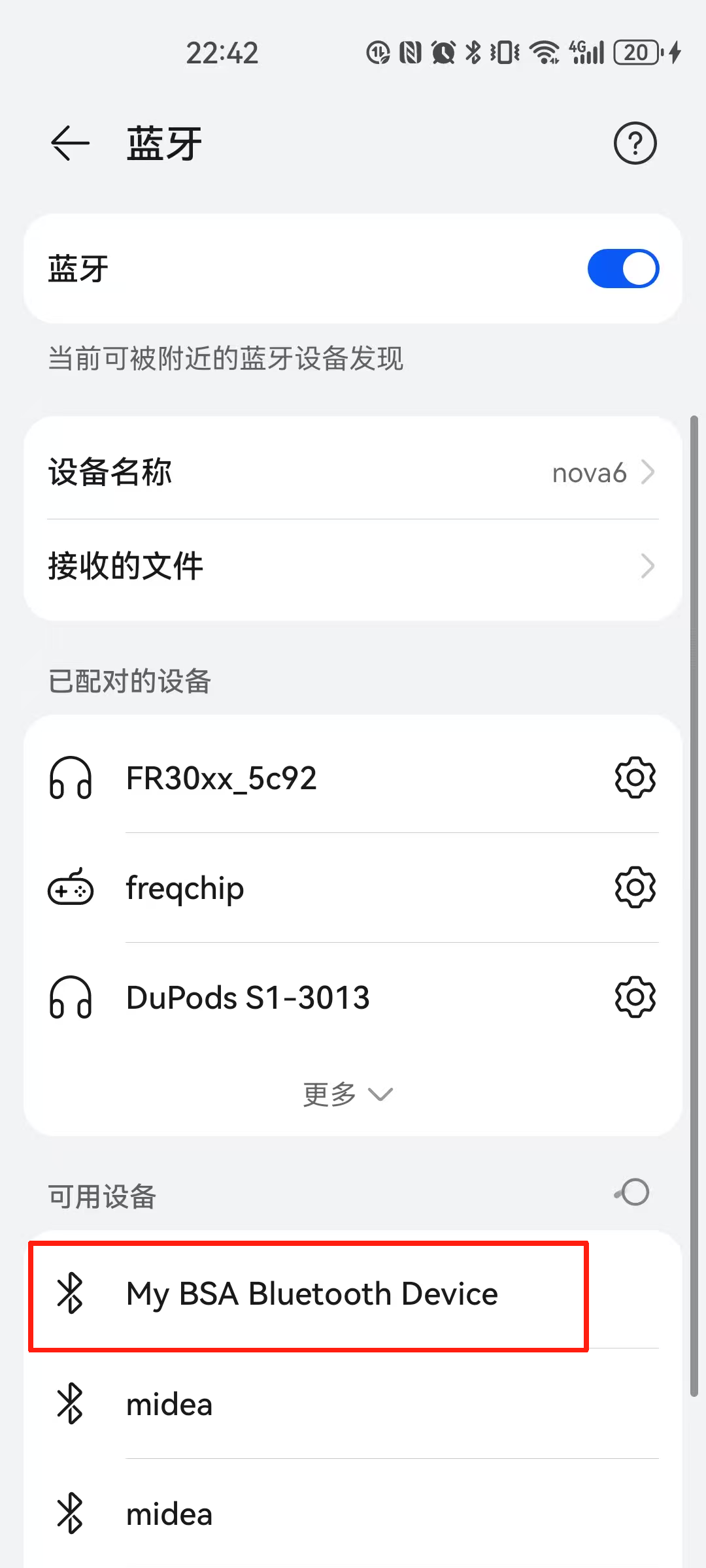Open settings gear for FR30xx_5c92
The width and height of the screenshot is (706, 1568).
pyautogui.click(x=635, y=777)
